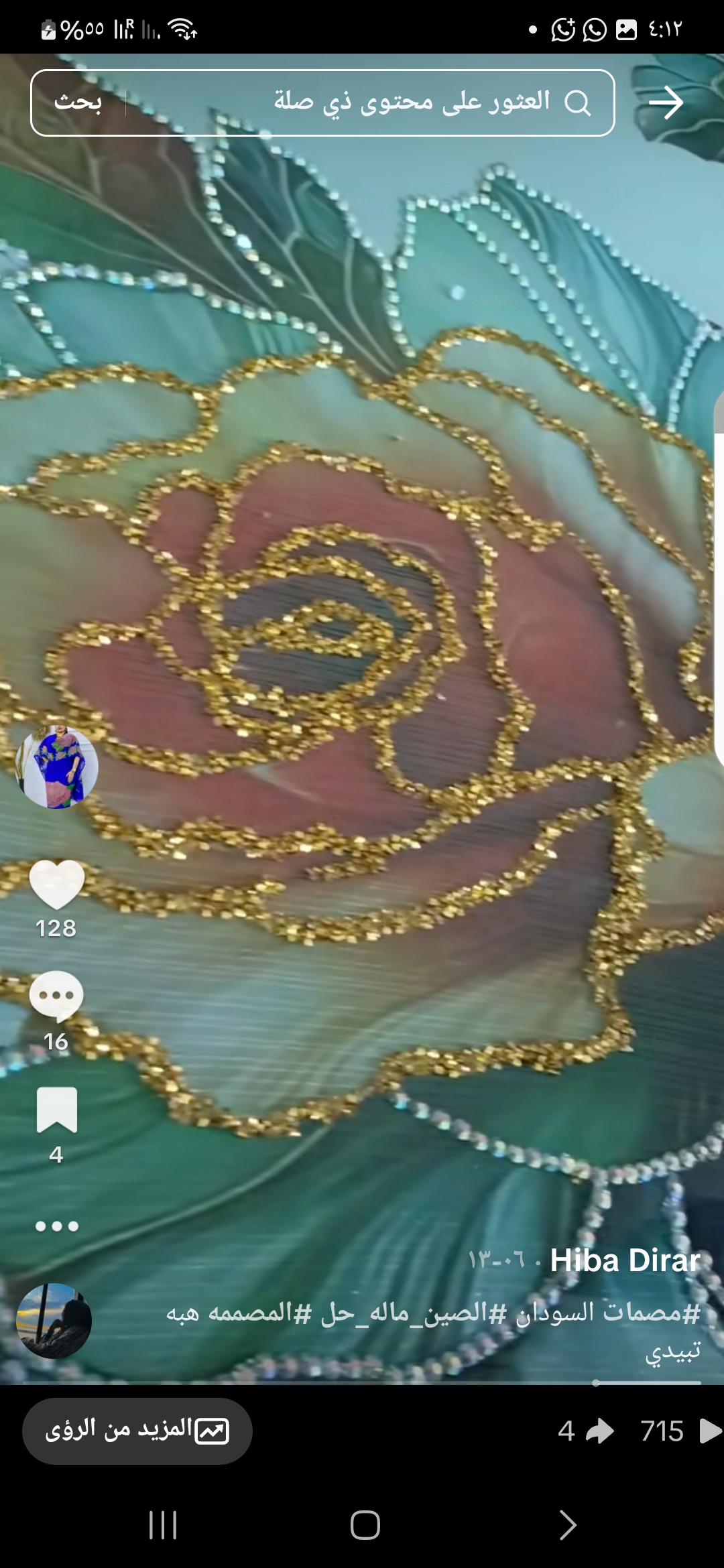Tap the back arrow at the top
This screenshot has width=724, height=1568.
666,103
